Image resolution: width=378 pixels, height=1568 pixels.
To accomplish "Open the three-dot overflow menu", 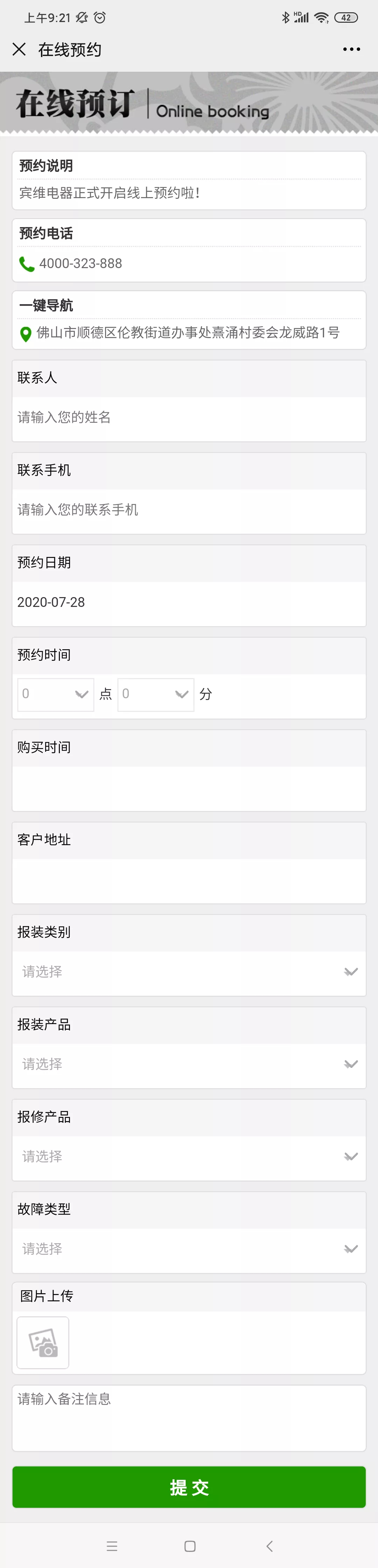I will coord(351,49).
